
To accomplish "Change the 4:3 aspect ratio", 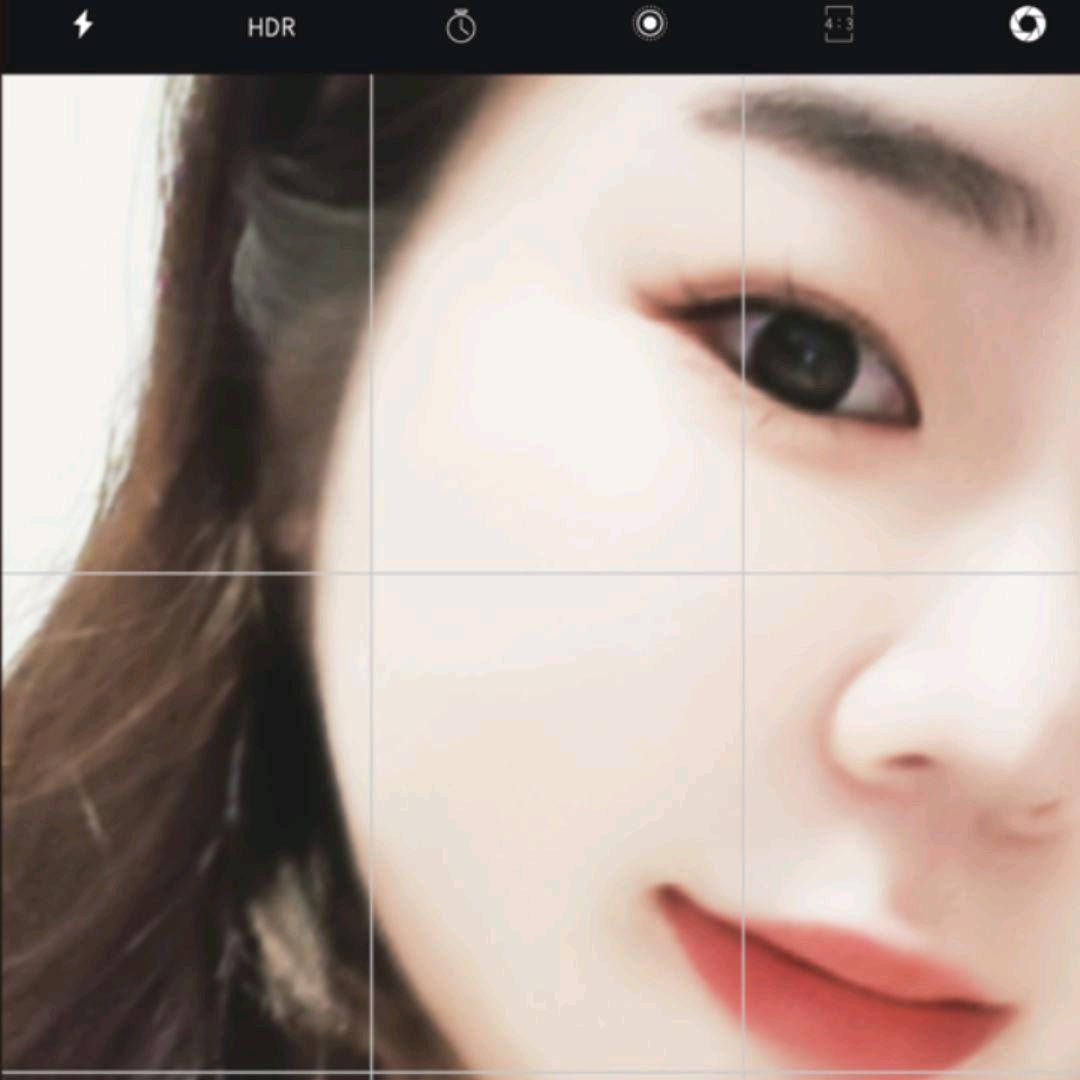I will point(839,24).
